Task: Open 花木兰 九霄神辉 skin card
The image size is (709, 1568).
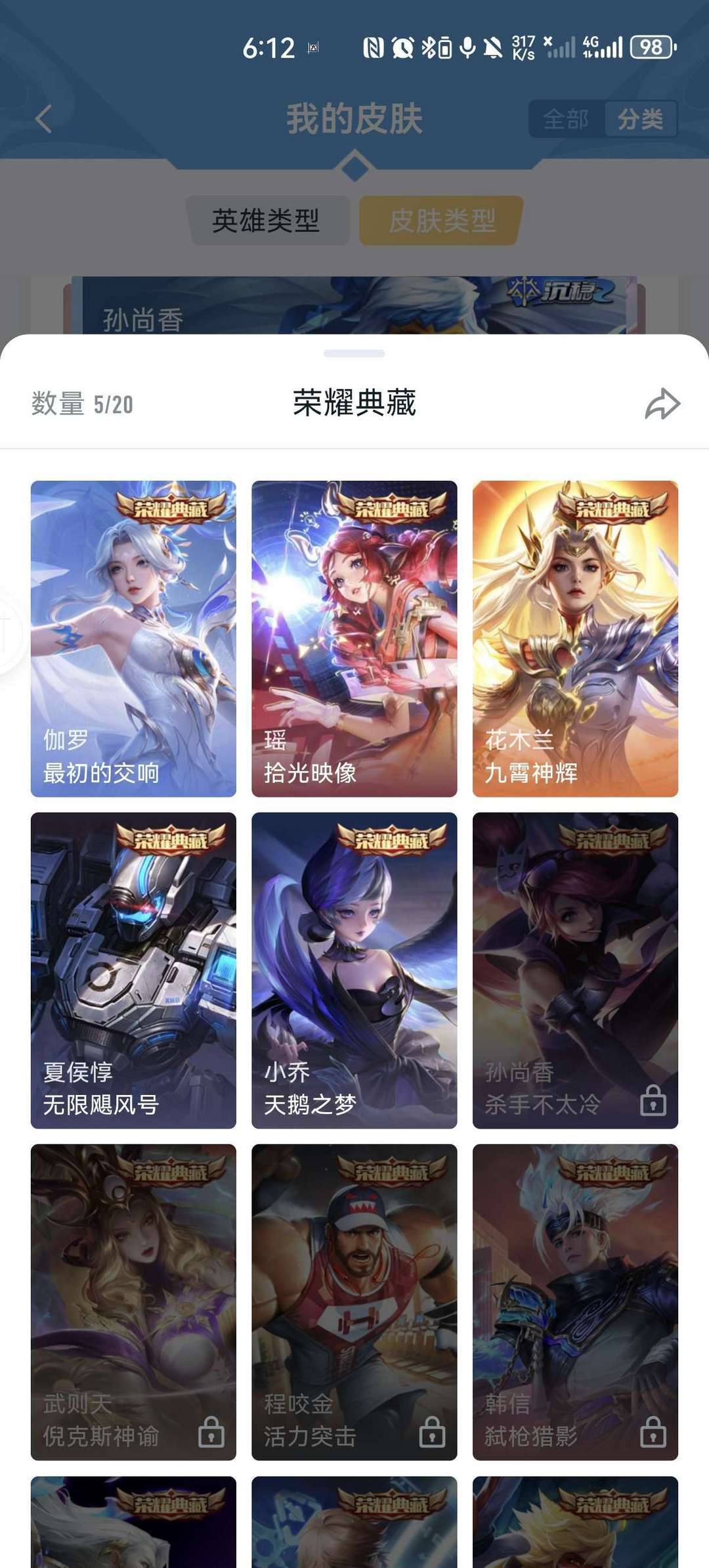Action: (575, 638)
